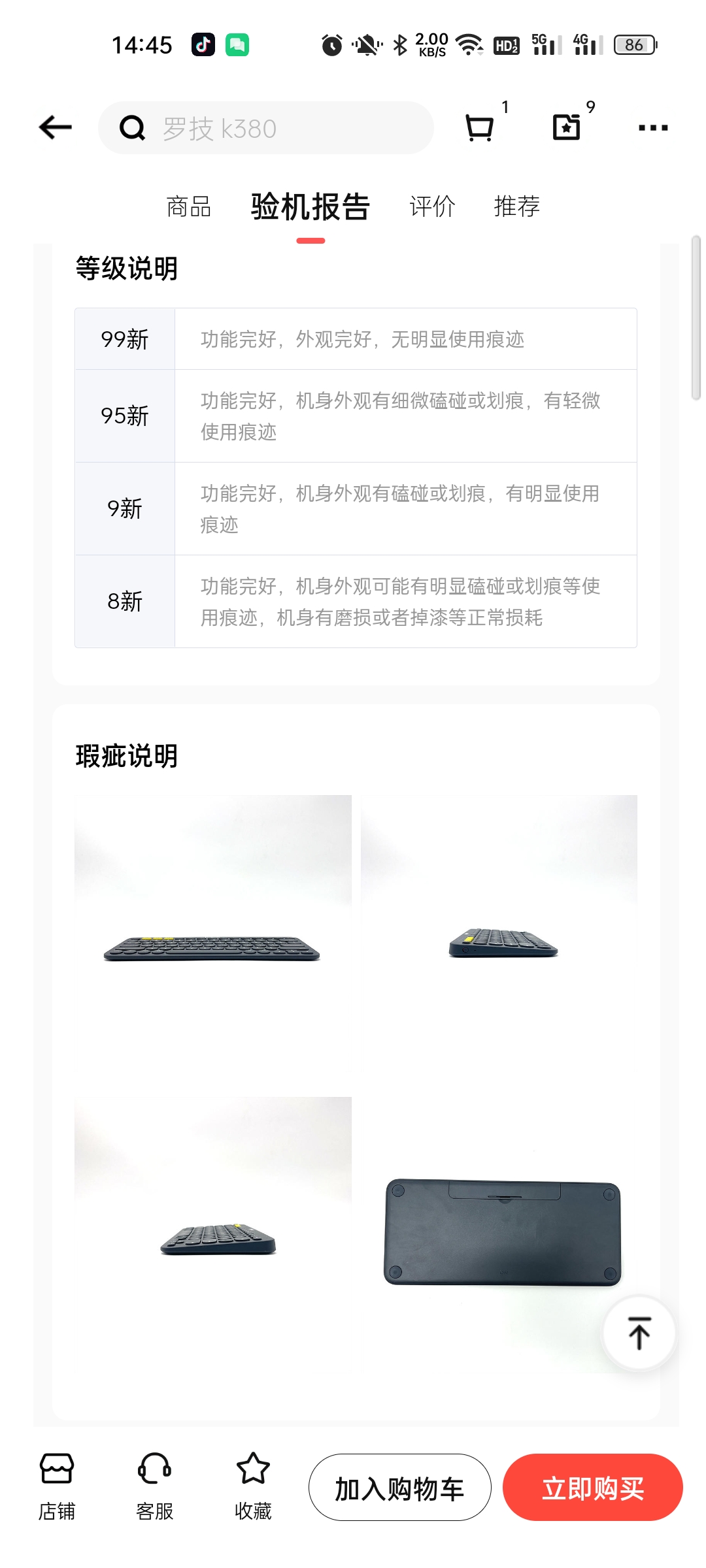Open the three-dot overflow menu
Screen dimensions: 706x1568
pyautogui.click(x=653, y=128)
